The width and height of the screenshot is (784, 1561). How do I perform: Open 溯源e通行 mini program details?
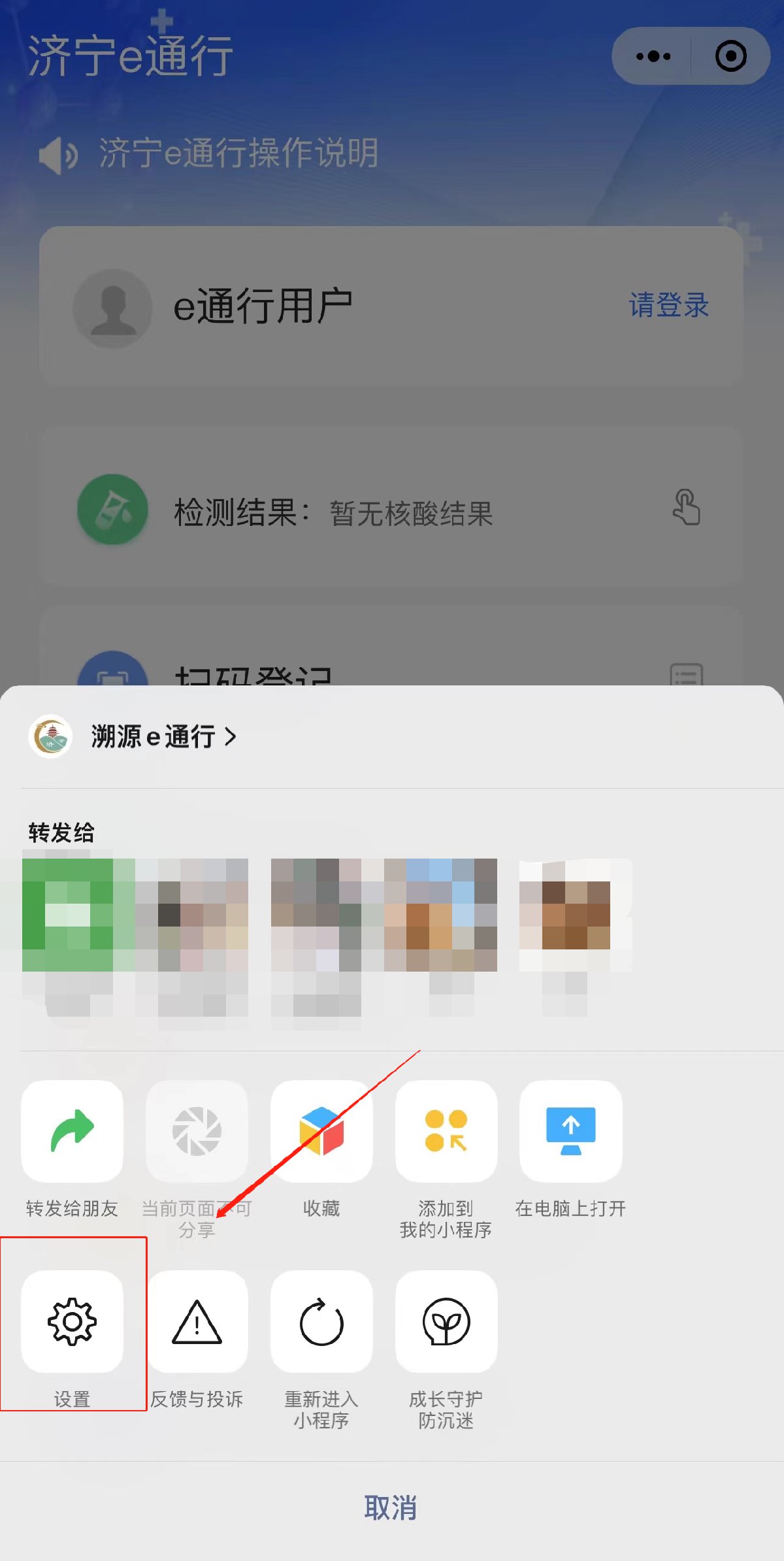pos(154,736)
